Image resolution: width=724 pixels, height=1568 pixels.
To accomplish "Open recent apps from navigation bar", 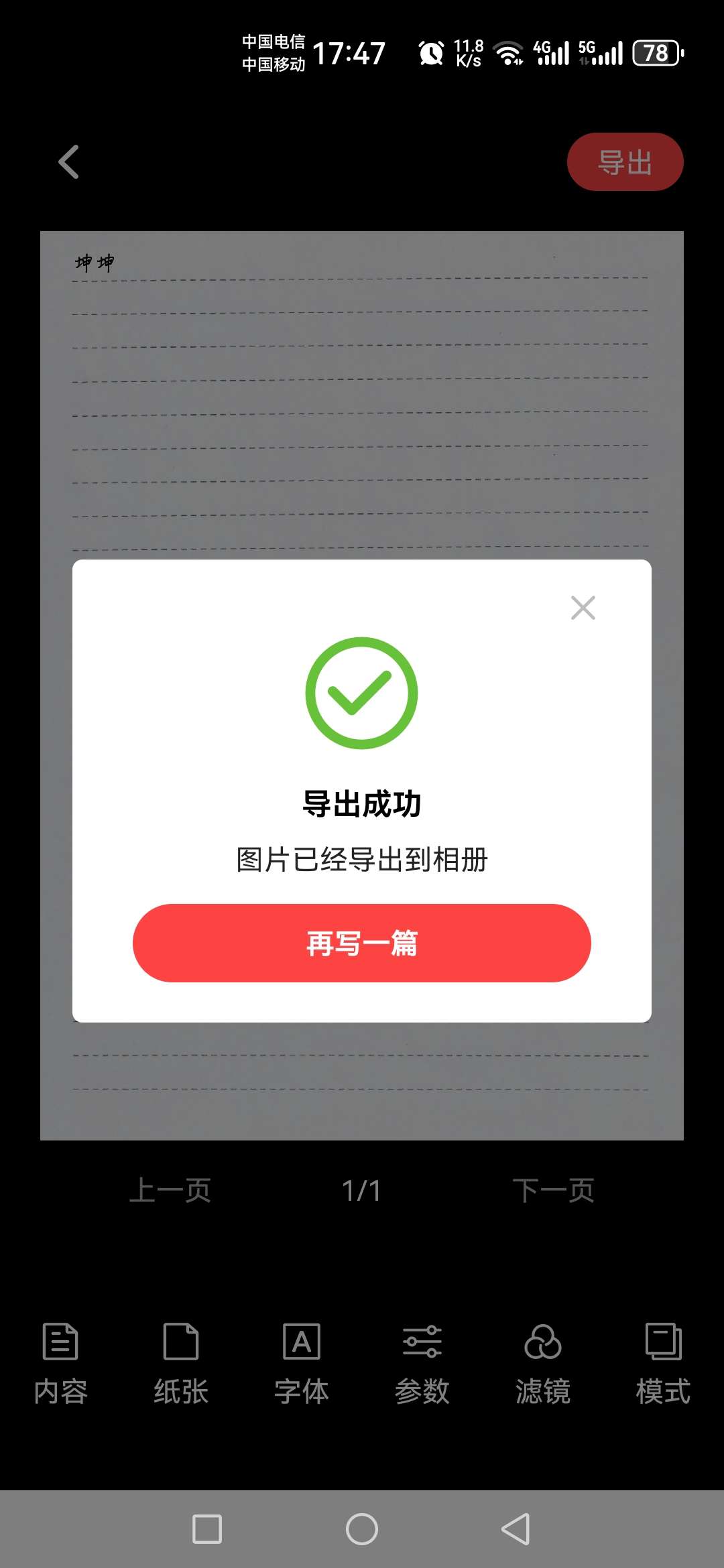I will tap(207, 1529).
